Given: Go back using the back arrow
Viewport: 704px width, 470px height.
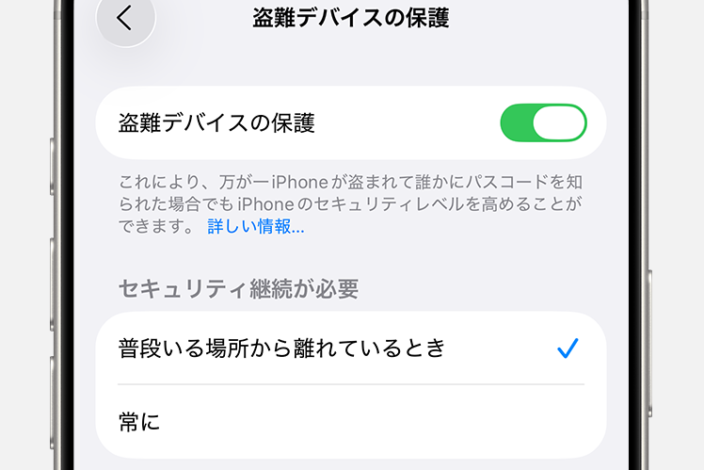Looking at the screenshot, I should coord(125,18).
